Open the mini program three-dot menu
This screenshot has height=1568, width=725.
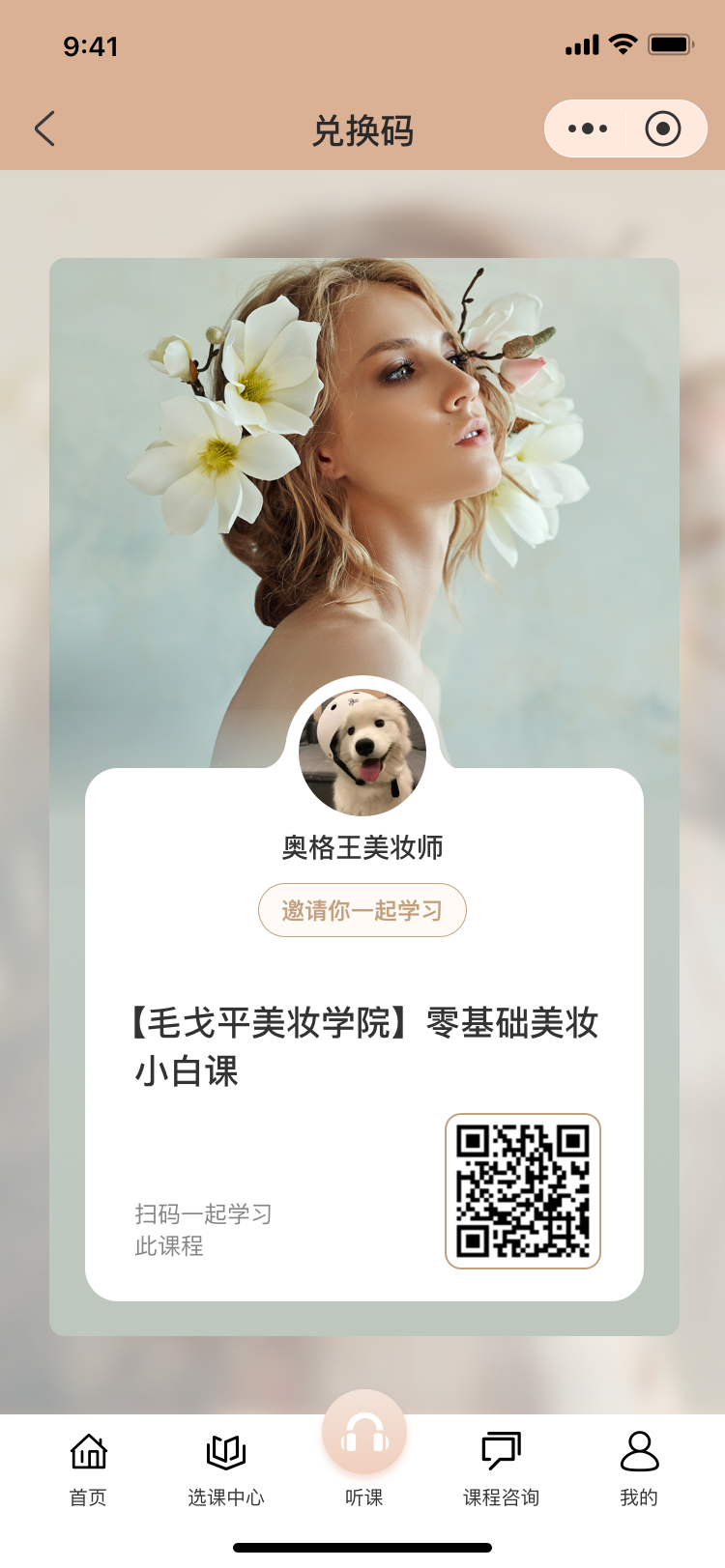tap(588, 128)
